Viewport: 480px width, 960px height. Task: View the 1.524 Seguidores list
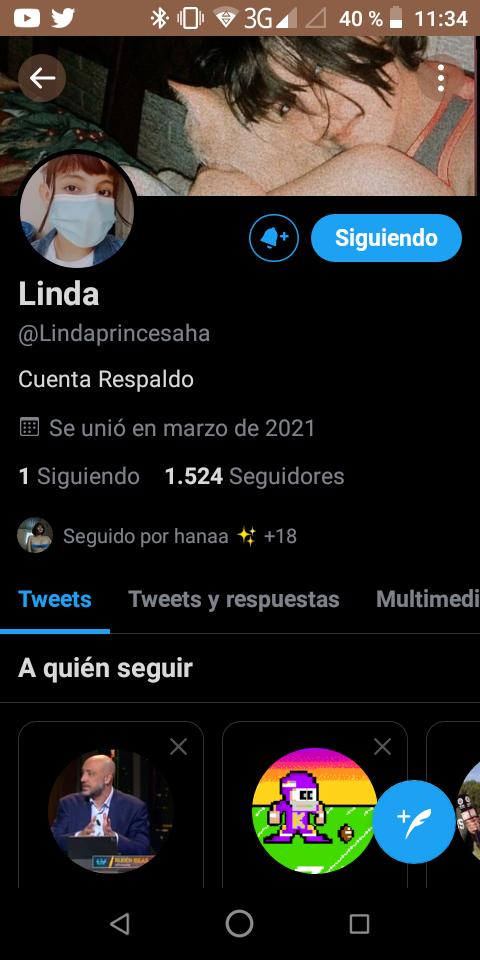255,476
